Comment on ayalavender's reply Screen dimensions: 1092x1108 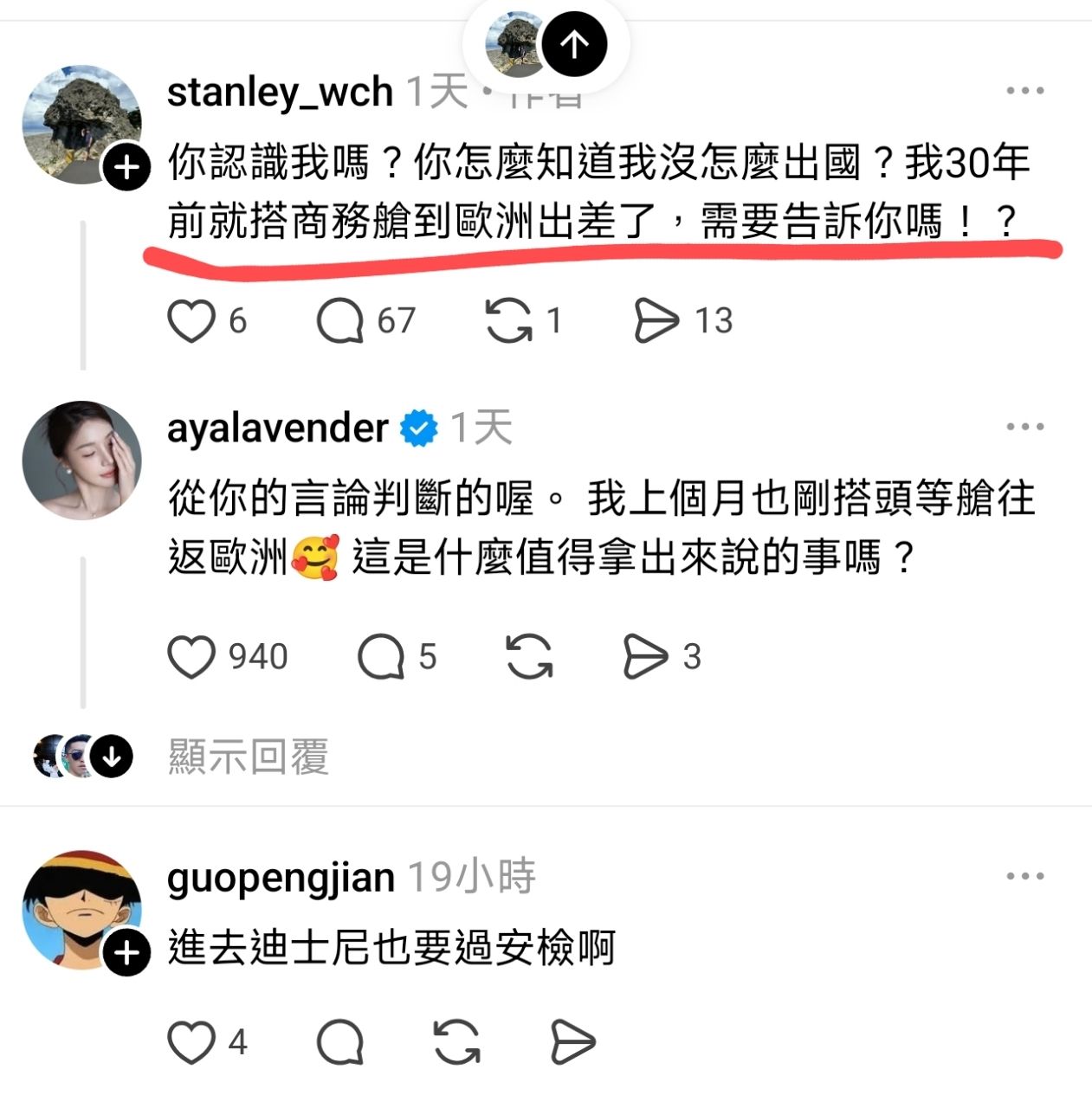381,657
